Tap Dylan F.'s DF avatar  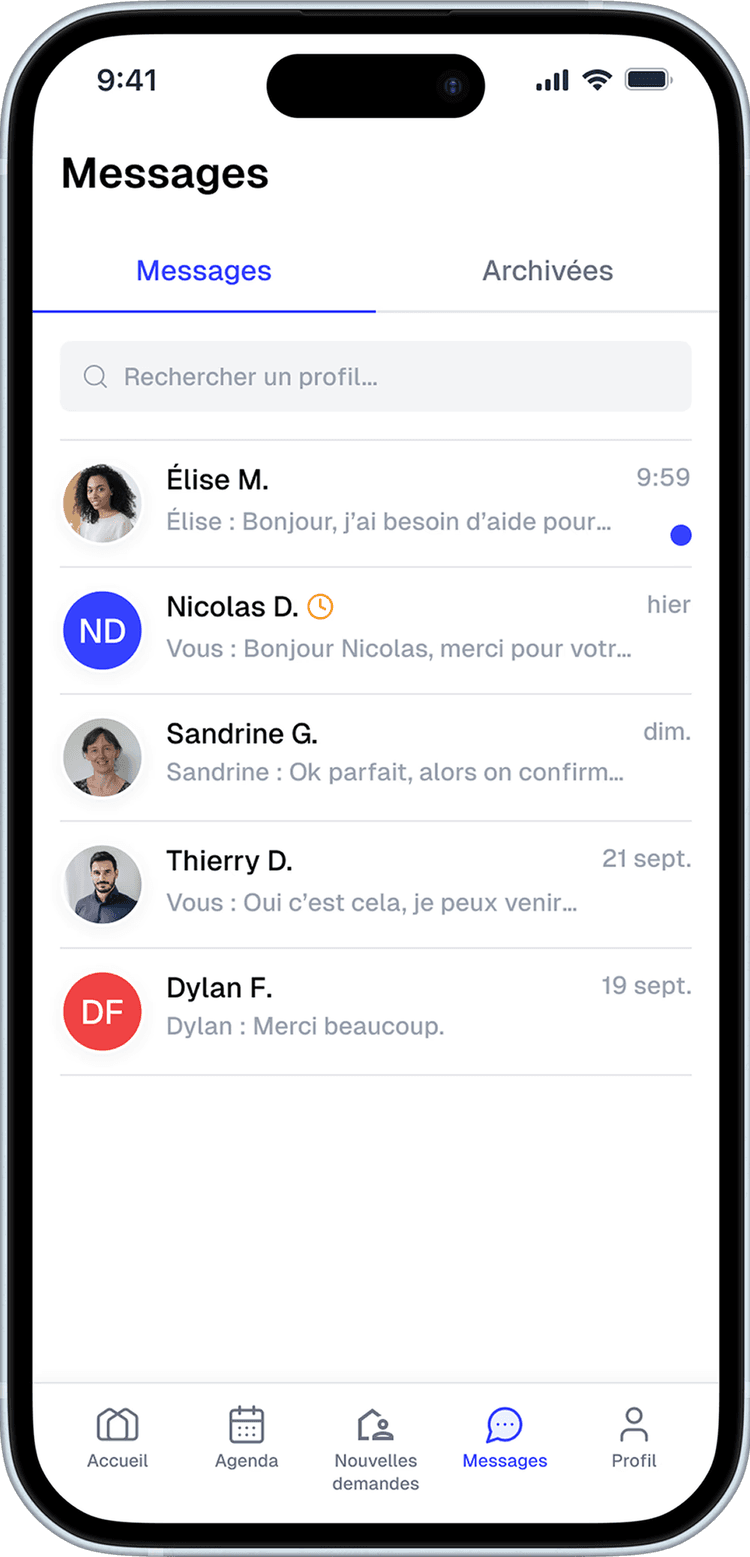point(102,1011)
